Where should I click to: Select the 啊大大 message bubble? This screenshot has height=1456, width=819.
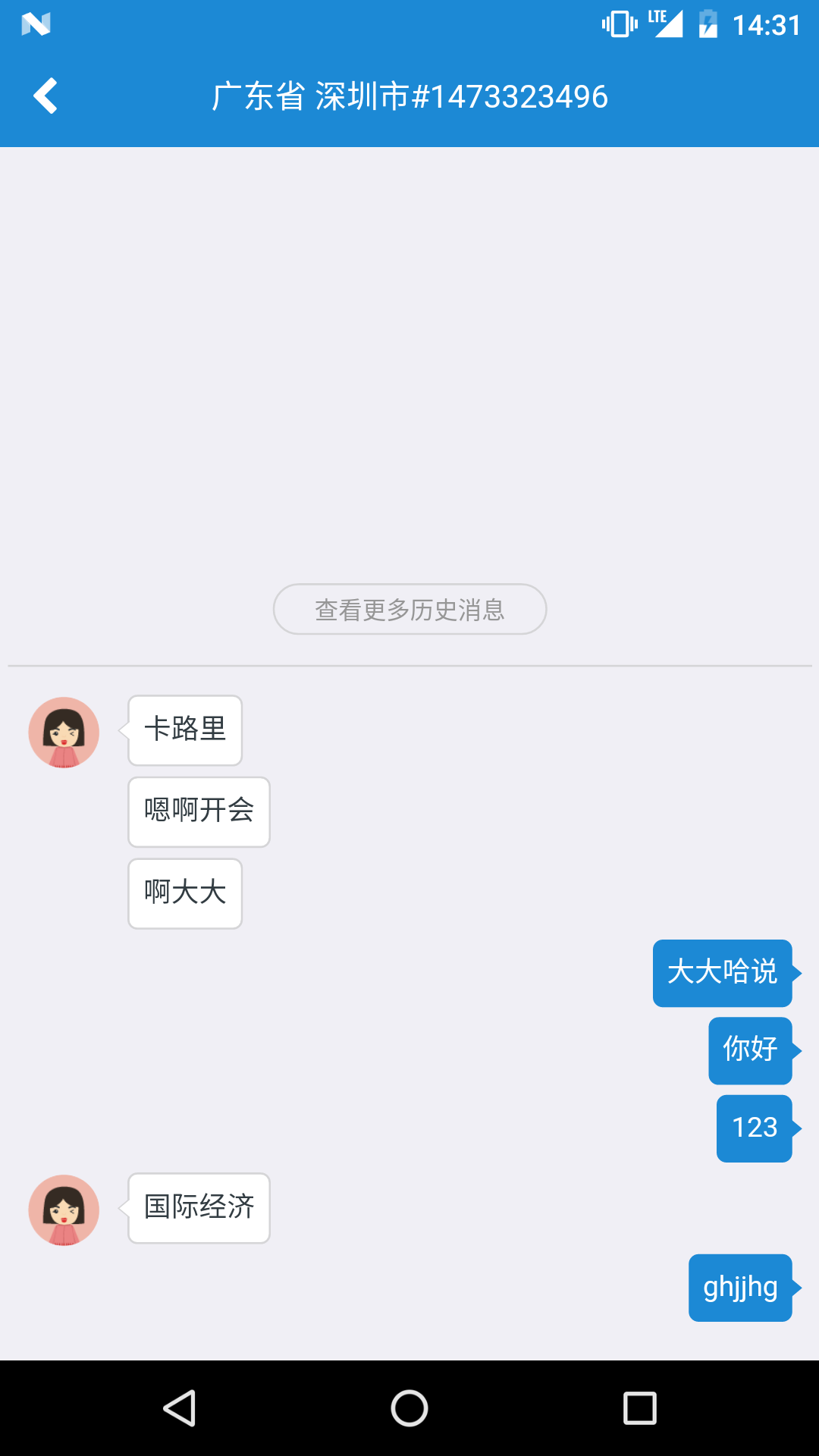[184, 893]
